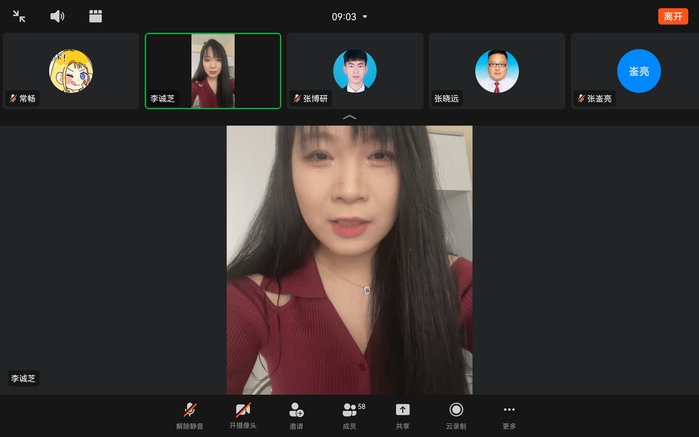This screenshot has height=437, width=699.
Task: Switch the video layout view
Action: [95, 16]
